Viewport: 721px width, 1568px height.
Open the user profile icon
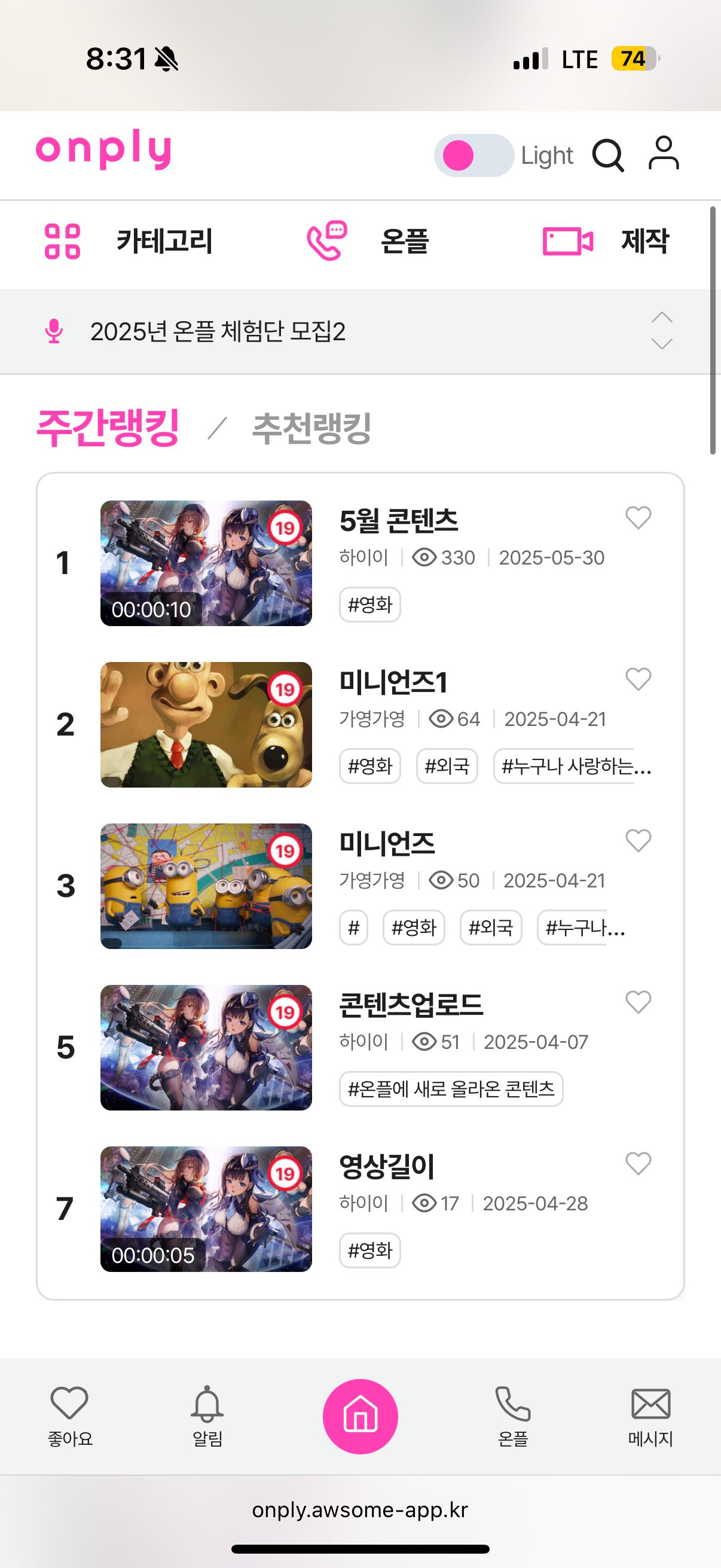663,153
